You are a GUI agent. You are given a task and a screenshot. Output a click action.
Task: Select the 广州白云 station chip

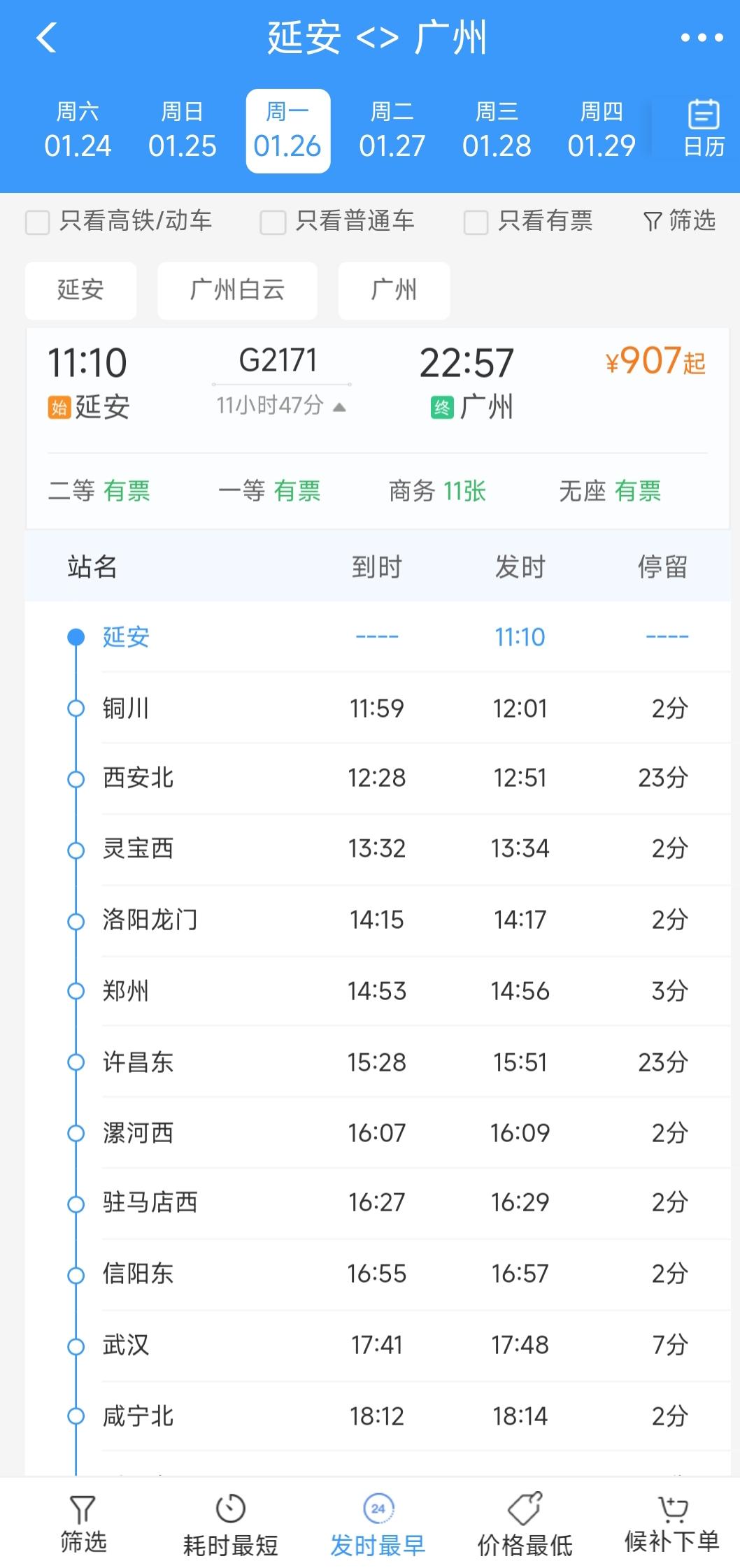(237, 290)
